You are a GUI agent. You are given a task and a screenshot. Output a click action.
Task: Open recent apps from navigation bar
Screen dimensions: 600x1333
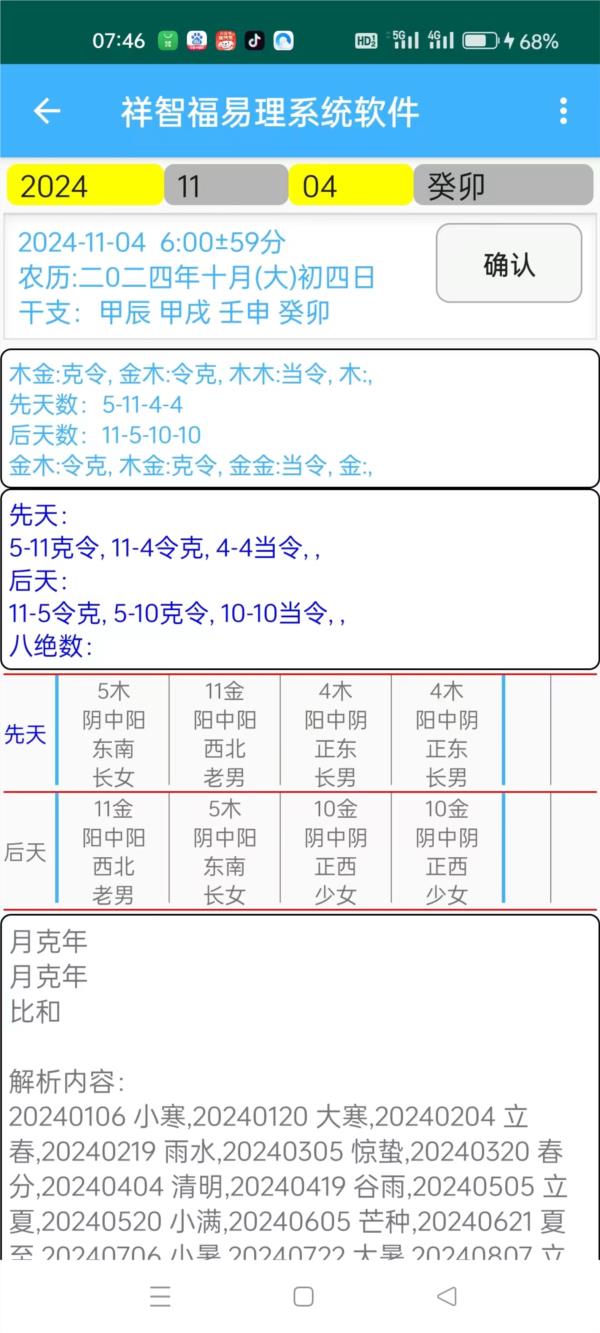tap(160, 1297)
